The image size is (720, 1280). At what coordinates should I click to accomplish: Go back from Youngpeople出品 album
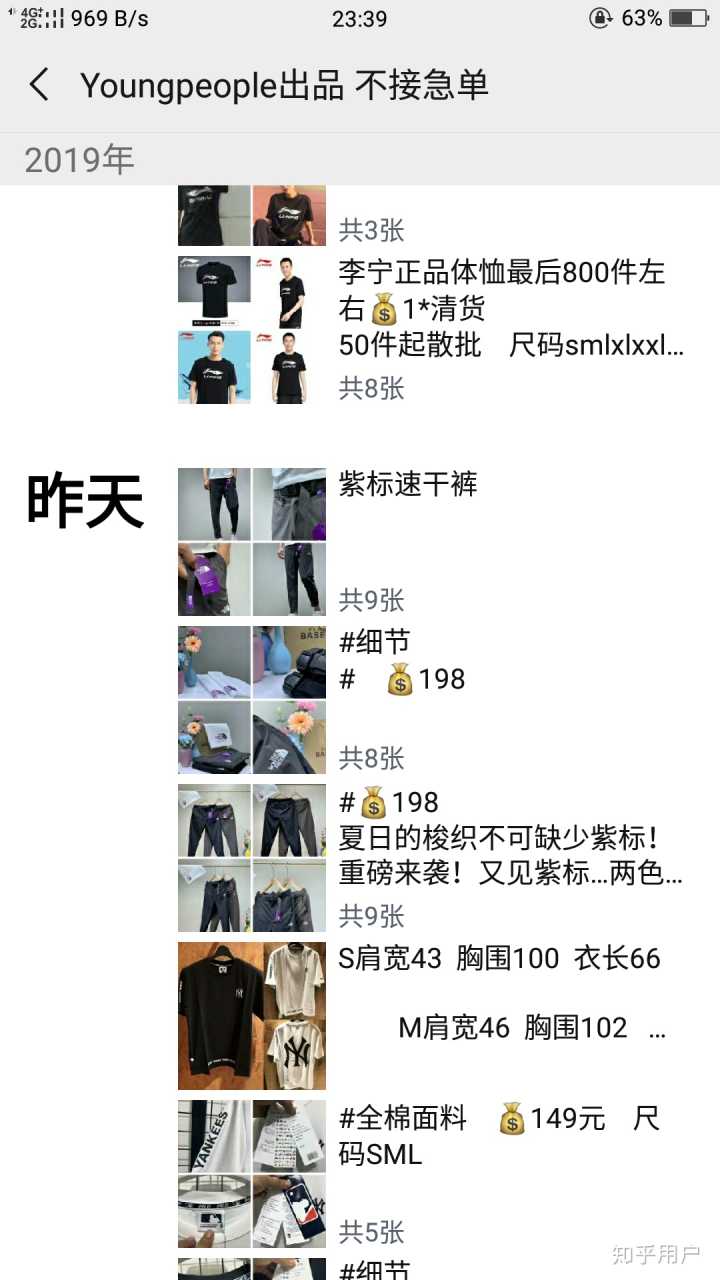[40, 85]
